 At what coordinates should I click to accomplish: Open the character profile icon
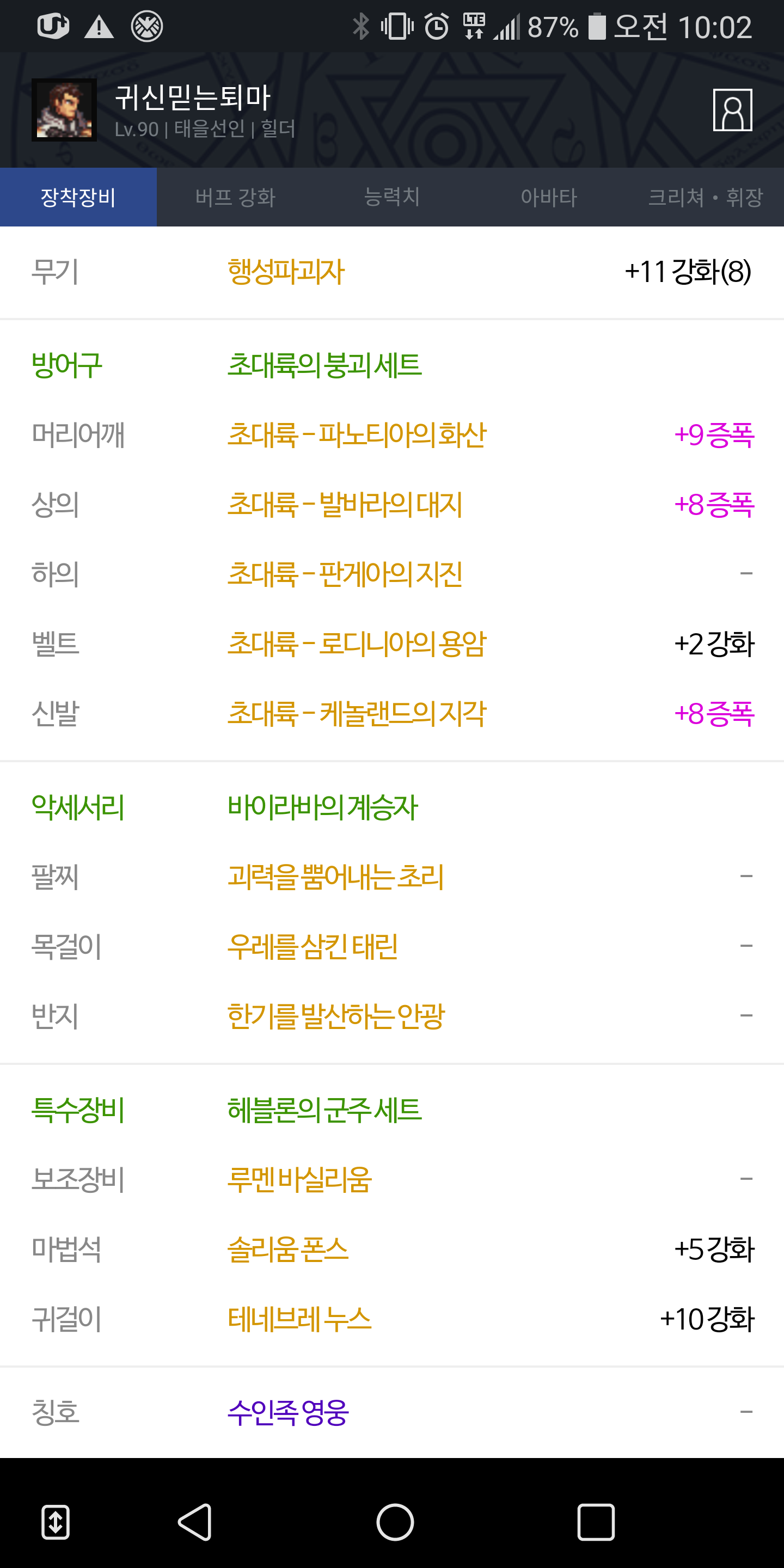pos(732,110)
